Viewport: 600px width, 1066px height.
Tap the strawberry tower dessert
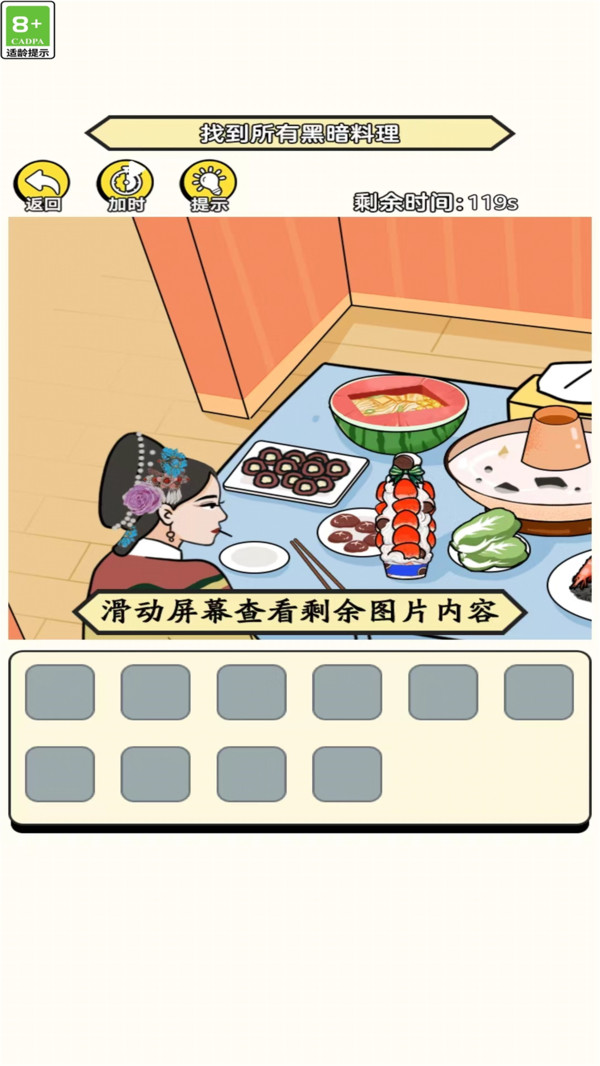coord(406,518)
